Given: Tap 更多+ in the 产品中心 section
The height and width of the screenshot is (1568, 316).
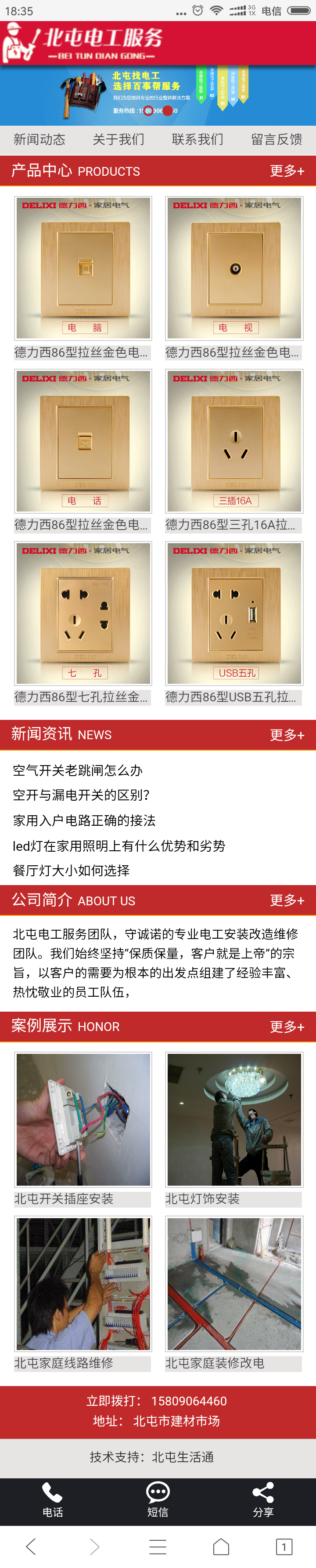Looking at the screenshot, I should click(x=287, y=171).
